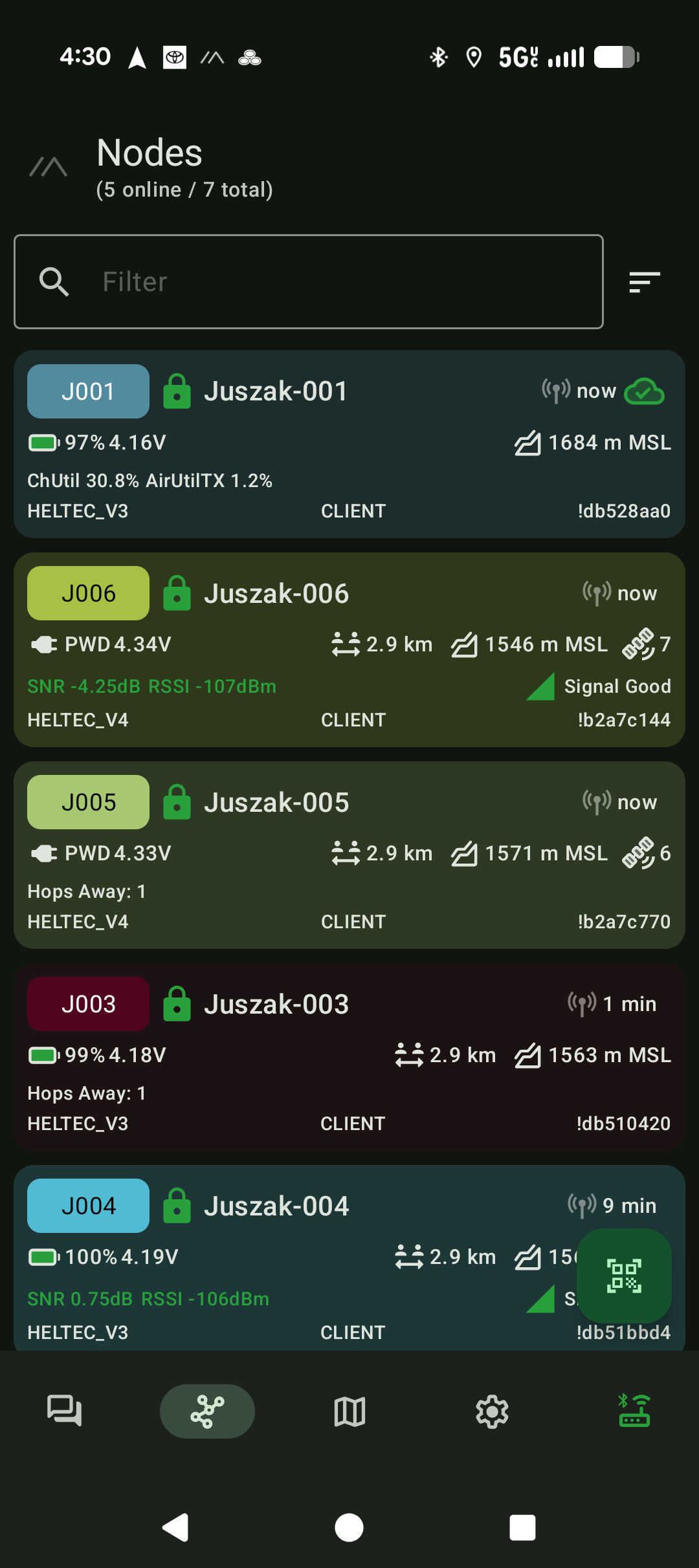The height and width of the screenshot is (1568, 699).
Task: Tap the QR code scan button
Action: pos(624,1276)
